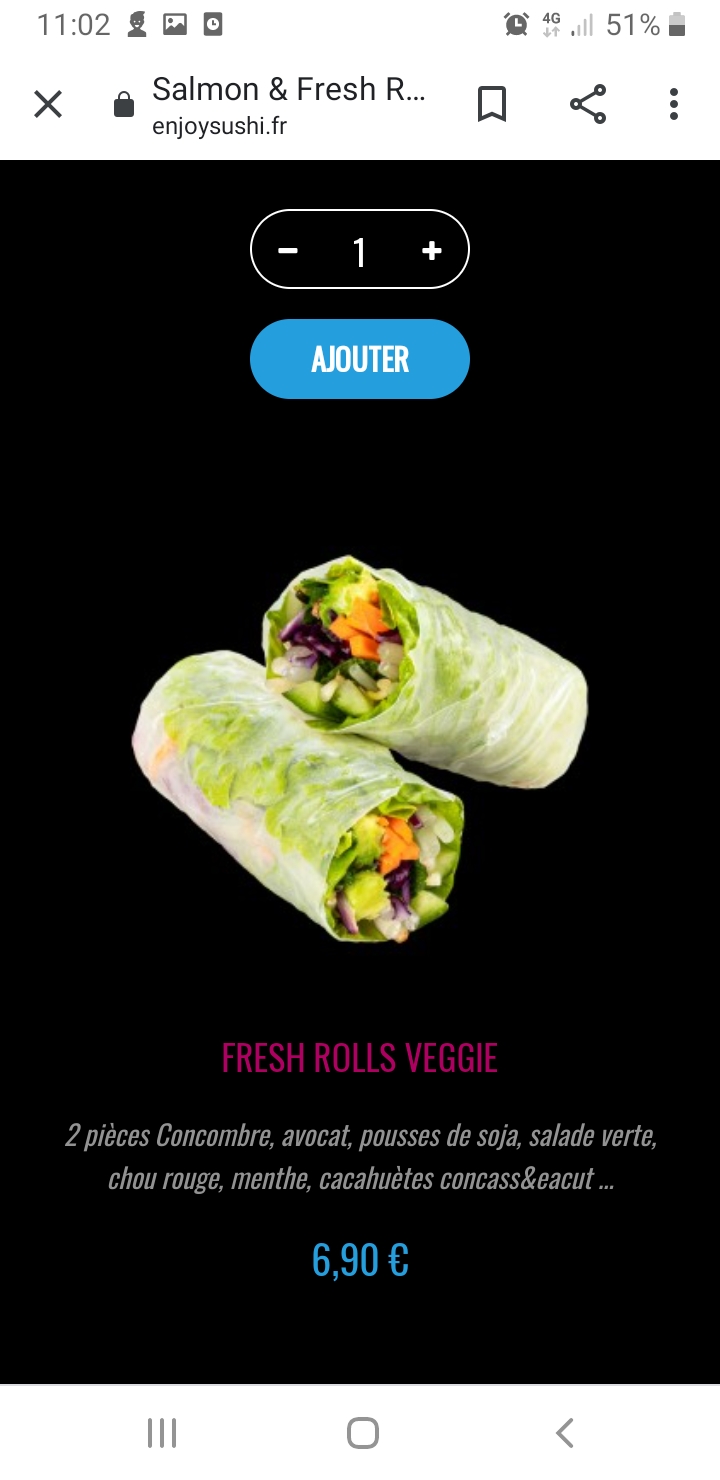Show recent apps from the navigation bar
Image resolution: width=720 pixels, height=1480 pixels.
pyautogui.click(x=162, y=1433)
